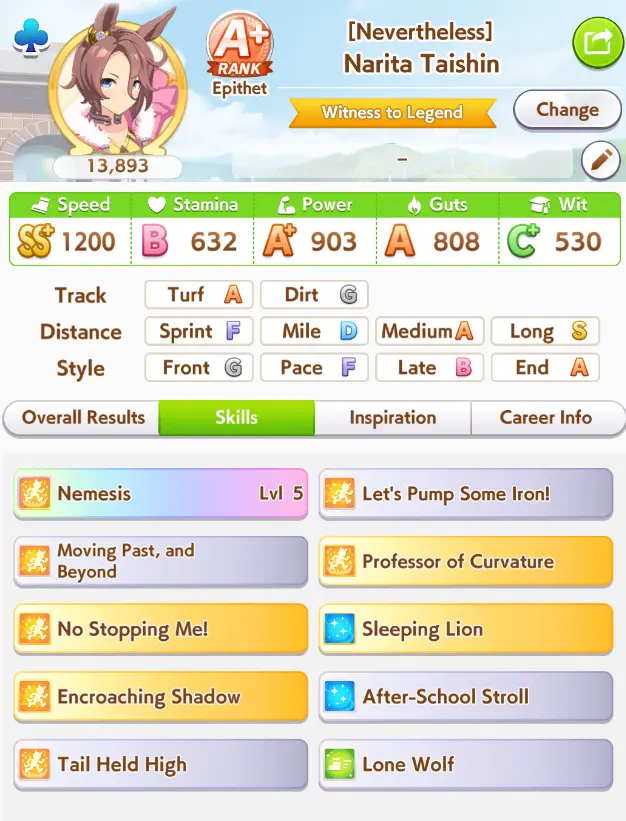Check the Tail Held High skill
The width and height of the screenshot is (626, 821).
pyautogui.click(x=160, y=765)
